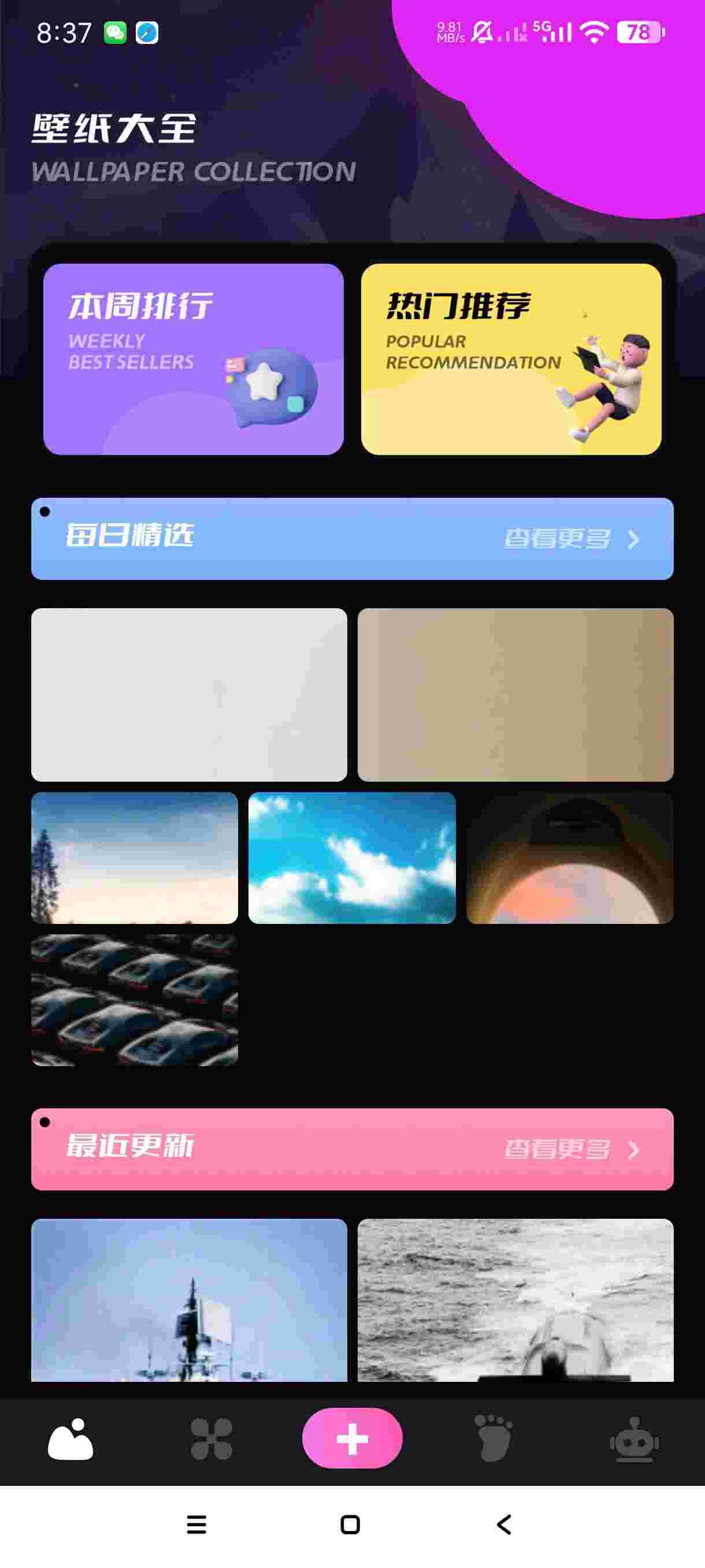Screen dimensions: 705x1568
Task: Open the keyboard keys wallpaper
Action: [135, 1000]
